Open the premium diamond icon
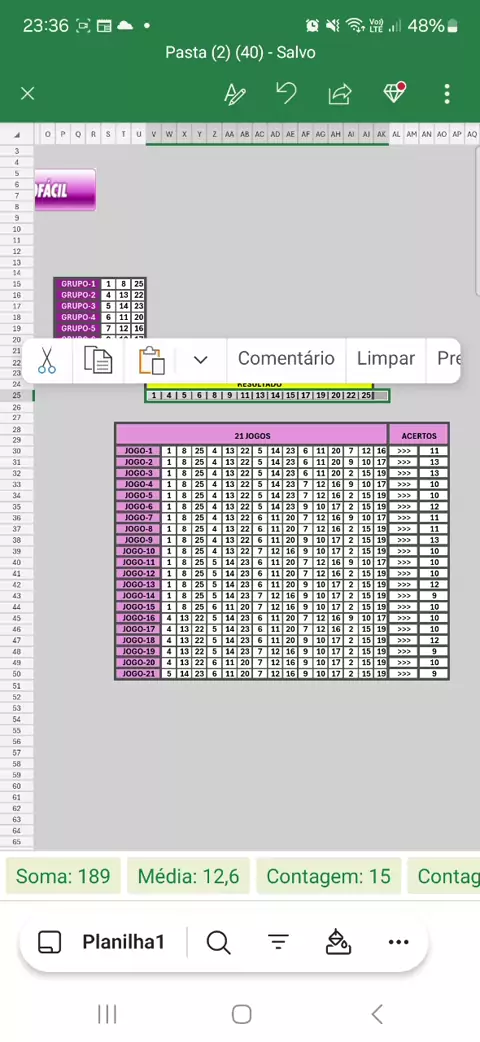Screen dimensions: 480x1042 pyautogui.click(x=394, y=93)
